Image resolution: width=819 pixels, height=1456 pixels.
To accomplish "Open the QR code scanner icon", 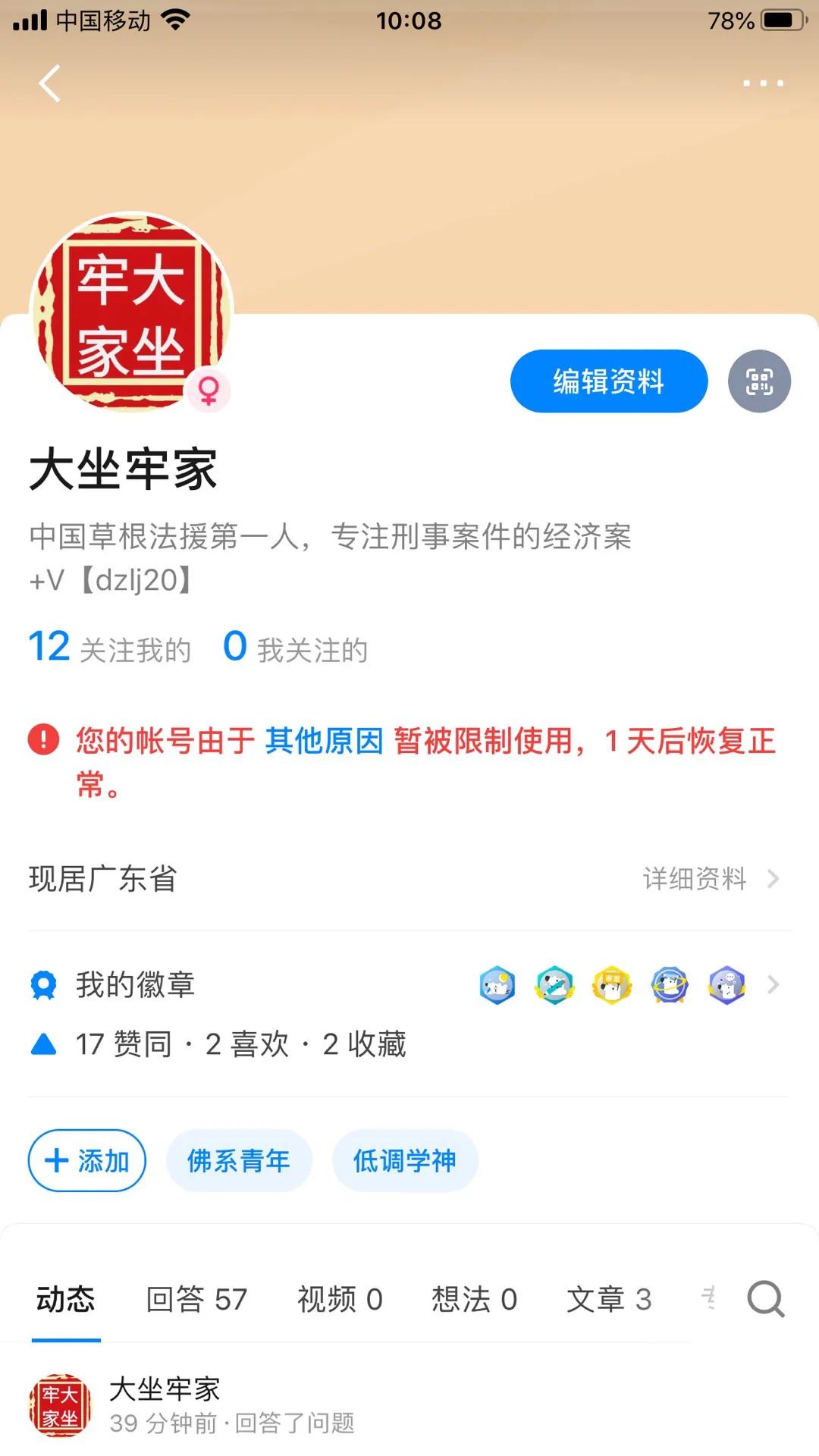I will (759, 381).
